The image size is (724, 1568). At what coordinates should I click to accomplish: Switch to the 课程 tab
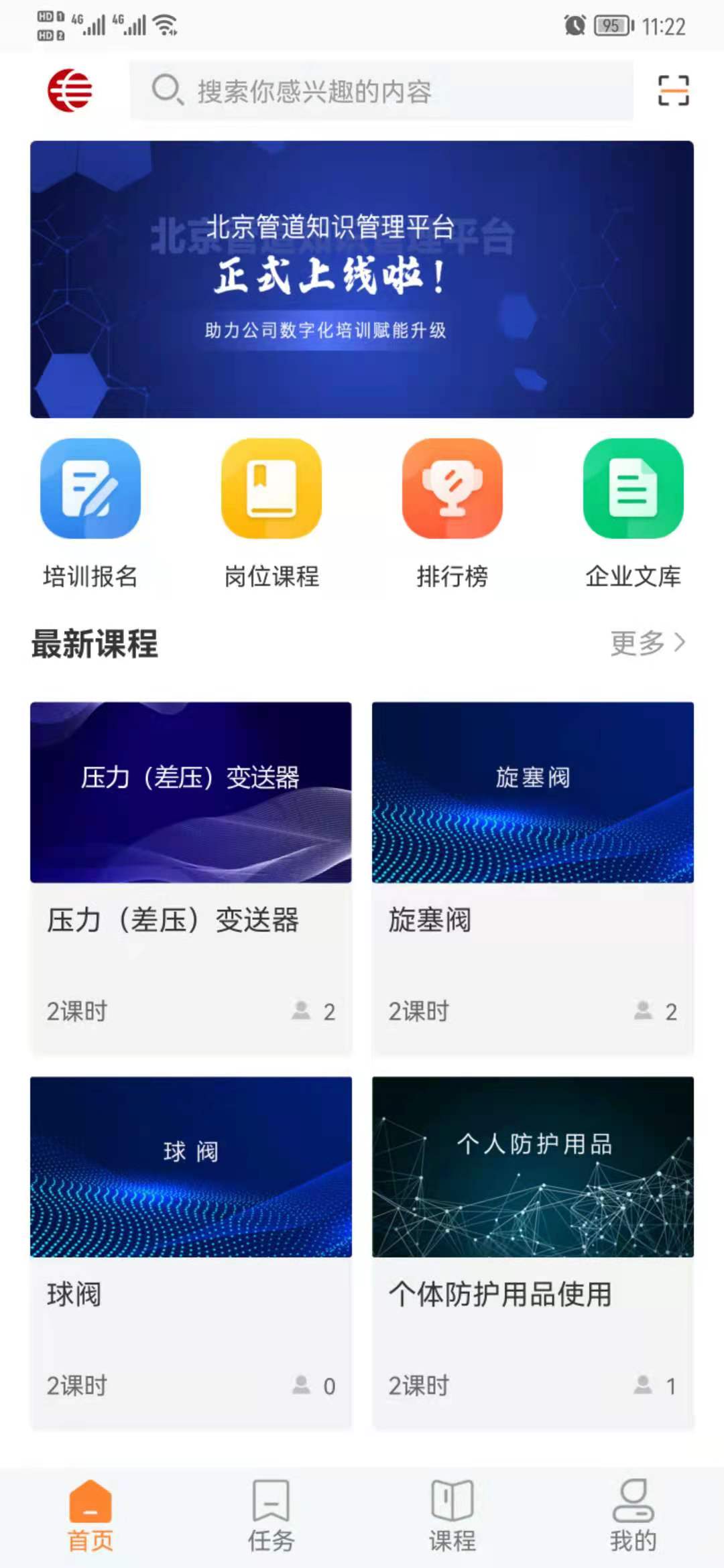pos(452,1516)
